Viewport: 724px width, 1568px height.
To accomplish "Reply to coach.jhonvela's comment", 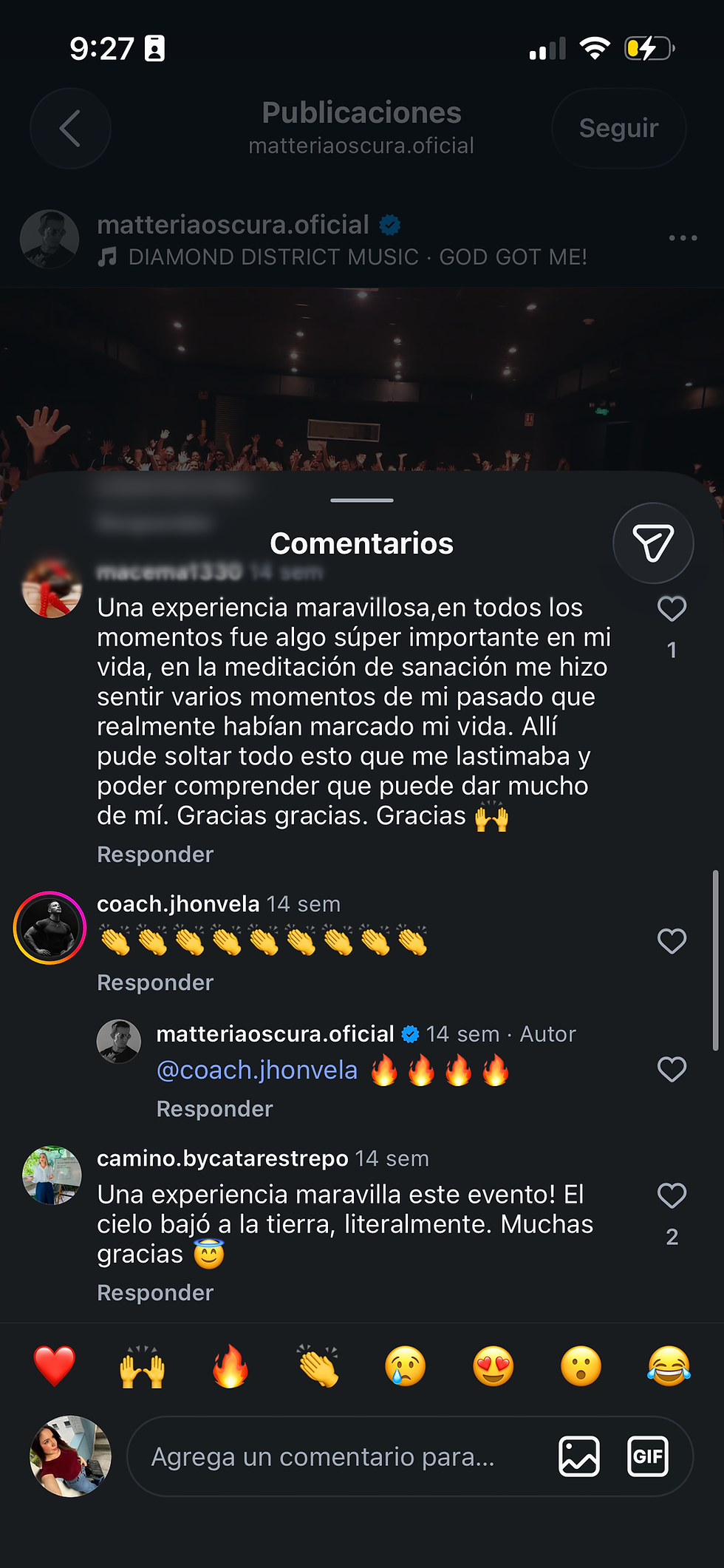I will click(x=155, y=982).
